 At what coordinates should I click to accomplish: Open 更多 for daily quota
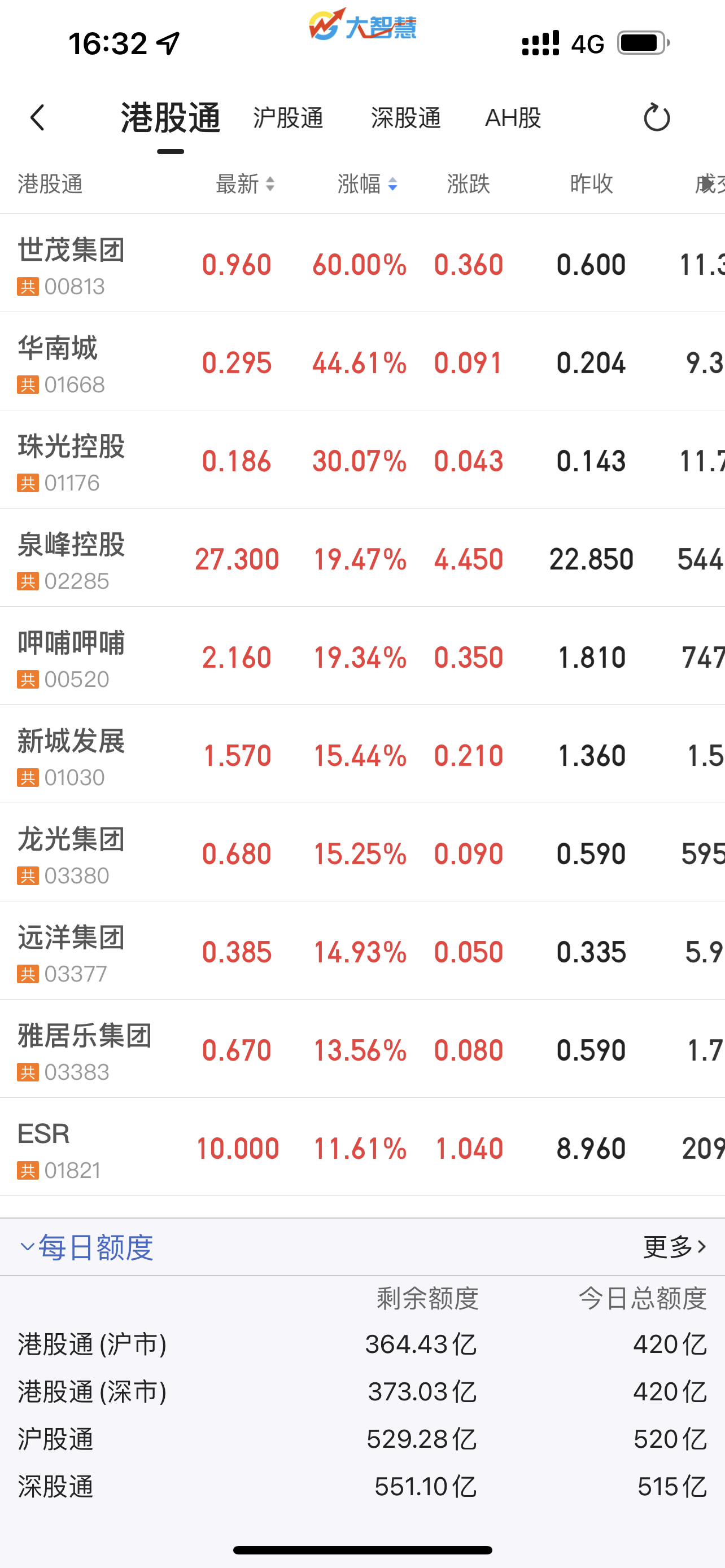[x=675, y=1247]
